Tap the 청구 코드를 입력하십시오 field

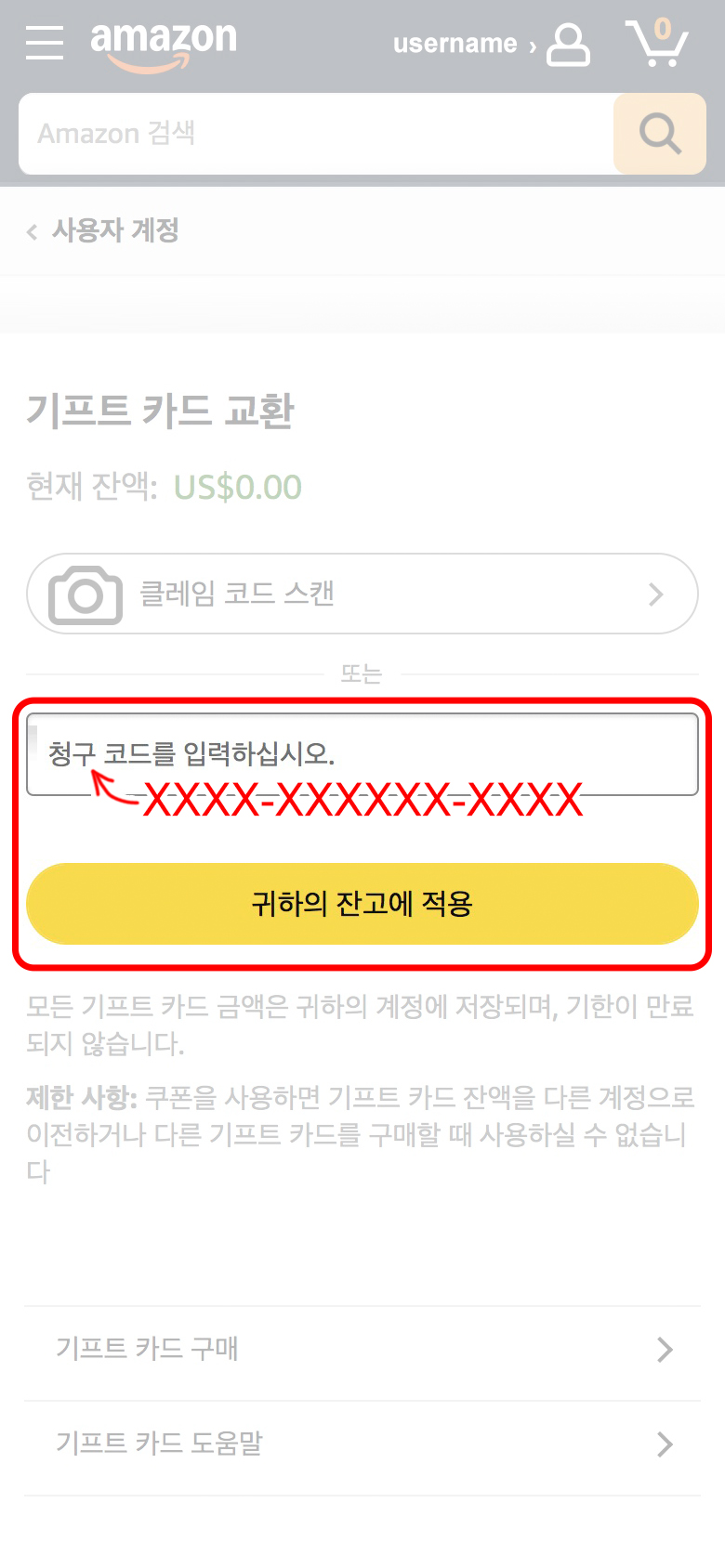tap(362, 754)
